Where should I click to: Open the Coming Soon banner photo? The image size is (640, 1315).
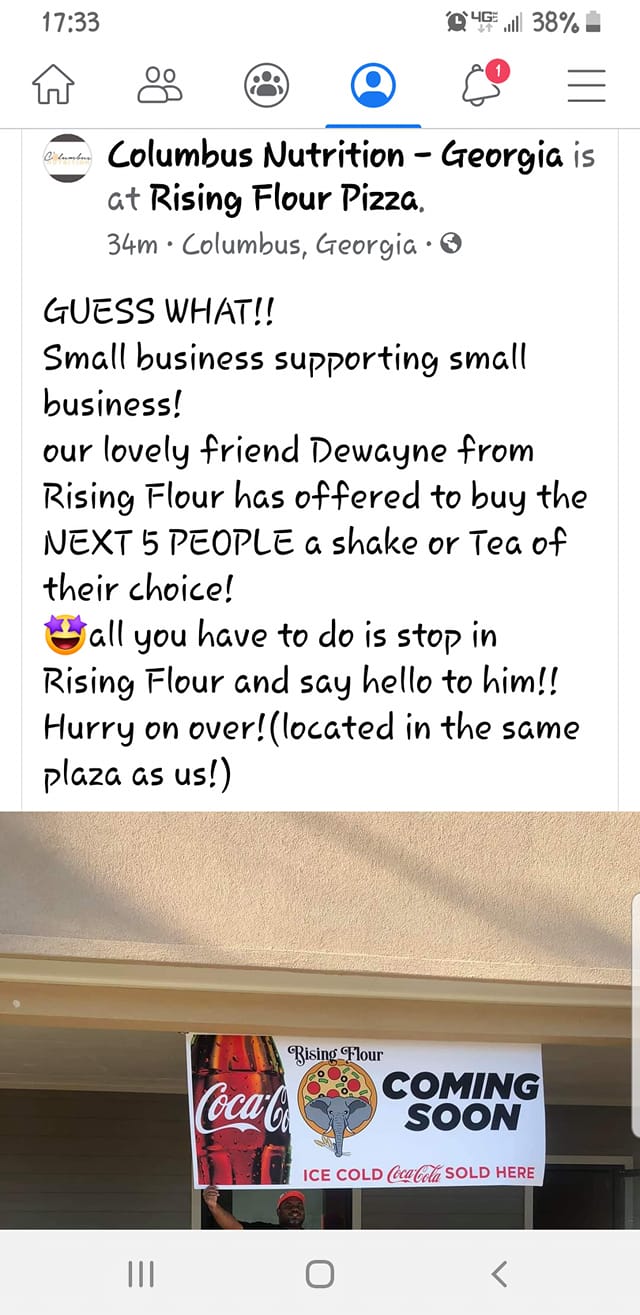[367, 1110]
